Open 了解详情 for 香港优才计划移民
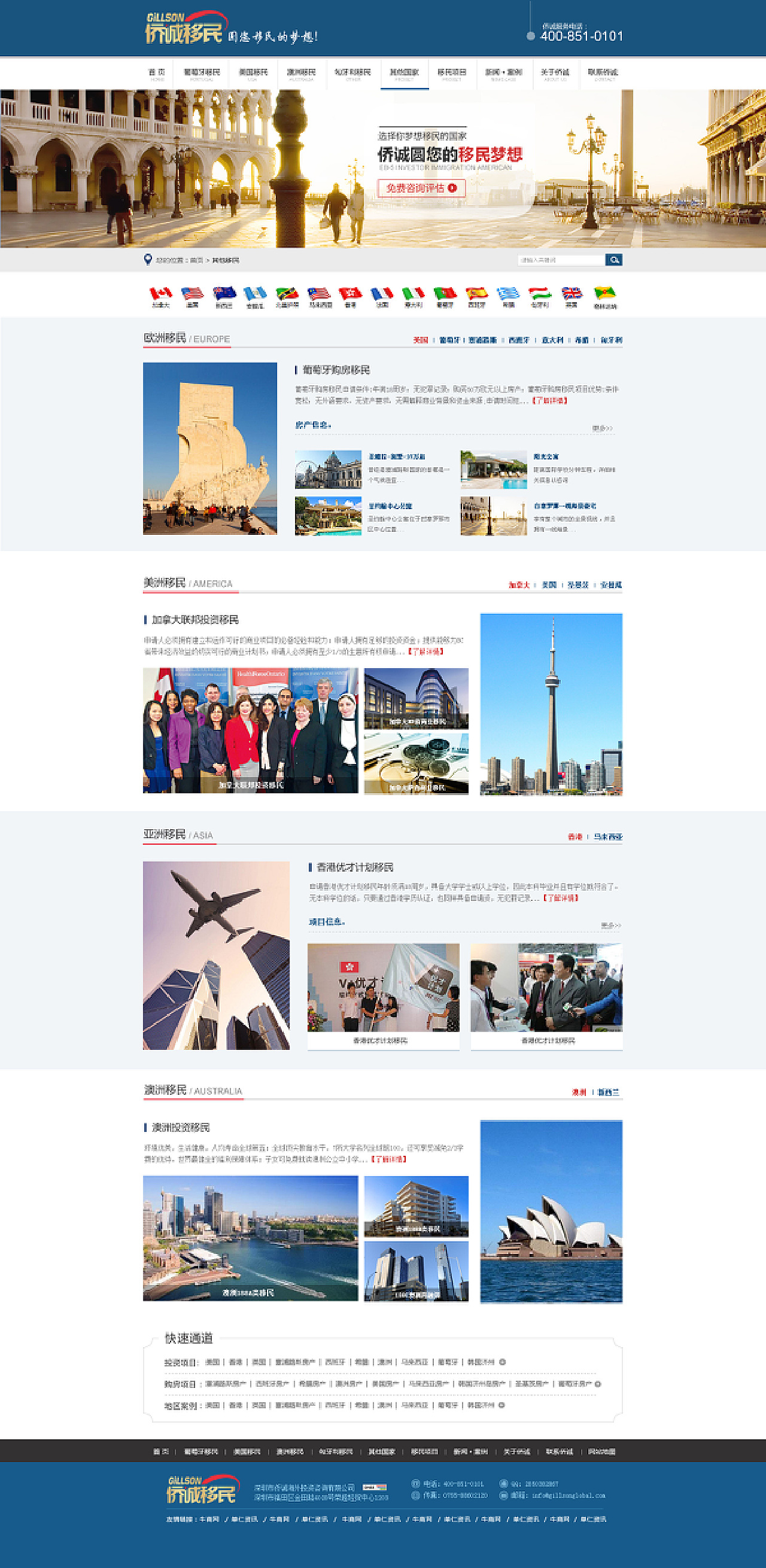766x1568 pixels. 560,898
